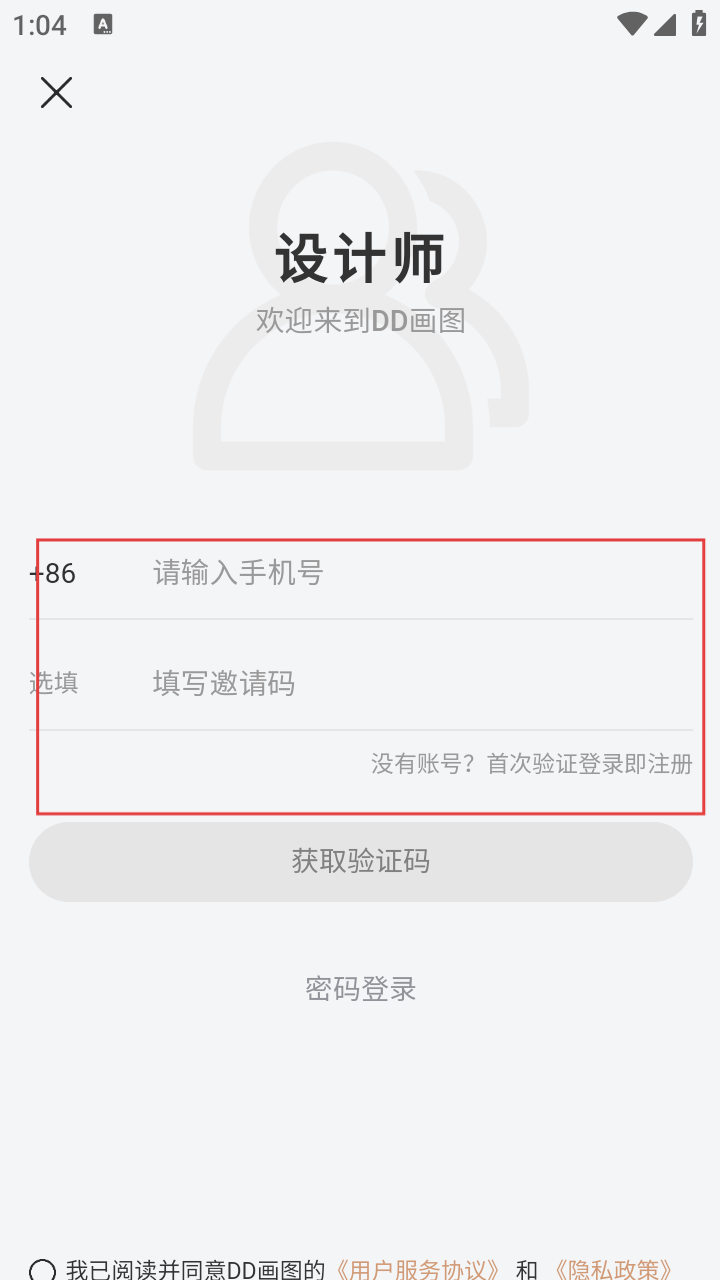This screenshot has height=1280, width=720.
Task: Open the 用户服务协议 user agreement
Action: click(418, 1270)
